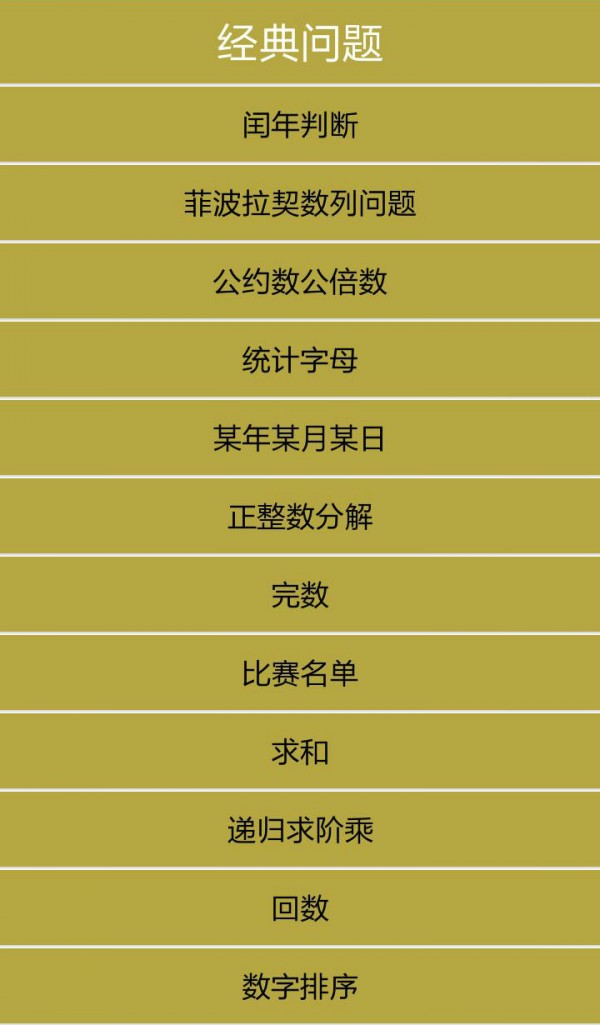Tap the 某年某月某日 row
Screen dimensions: 600x1025
click(x=300, y=438)
